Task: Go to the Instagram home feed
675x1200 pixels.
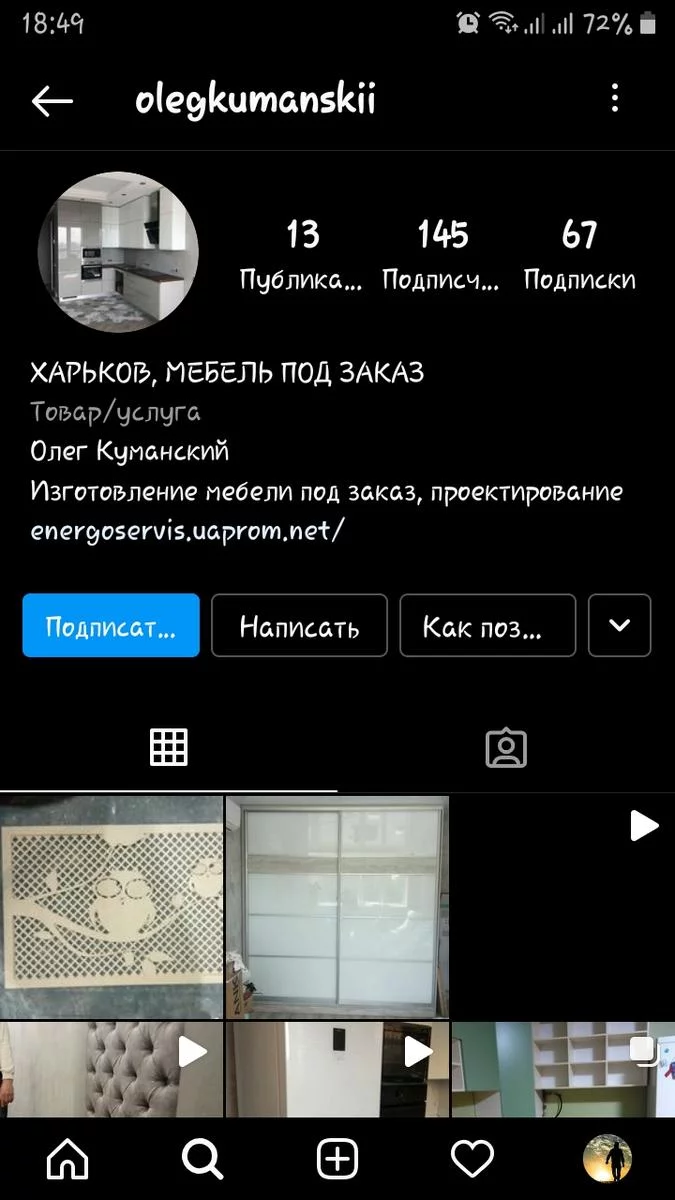Action: 68,1160
